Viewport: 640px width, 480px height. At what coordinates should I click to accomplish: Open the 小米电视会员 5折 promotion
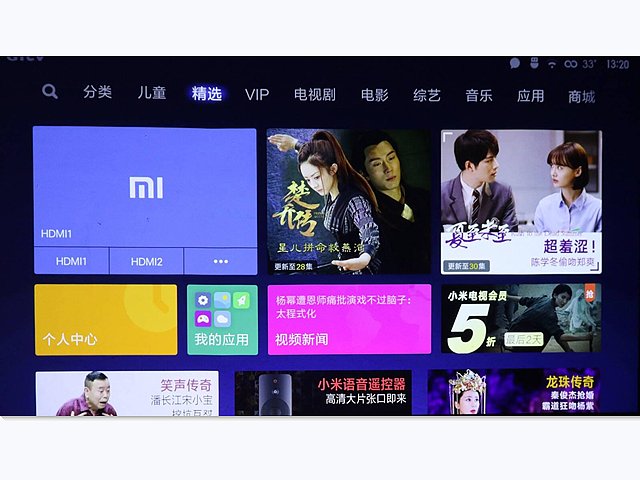tap(520, 319)
